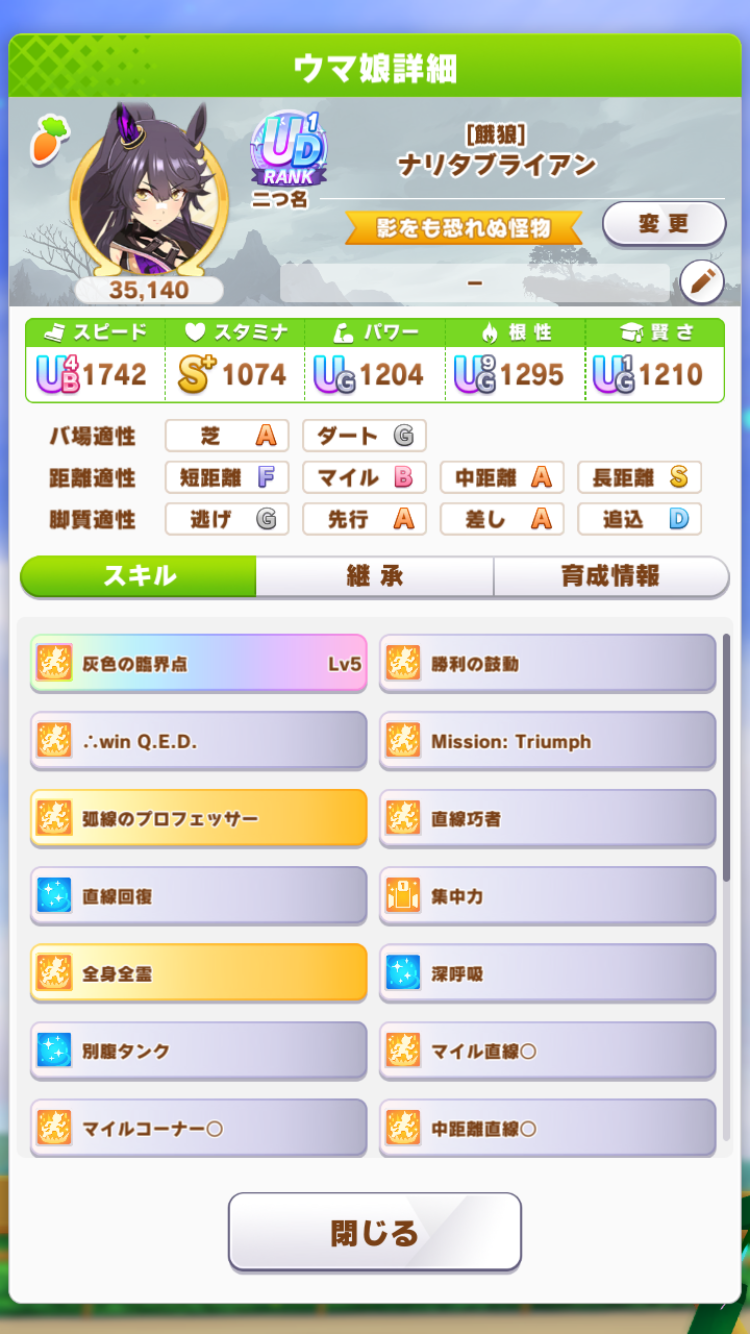Show details of 直線巧者 skill
The image size is (750, 1334).
[x=547, y=818]
